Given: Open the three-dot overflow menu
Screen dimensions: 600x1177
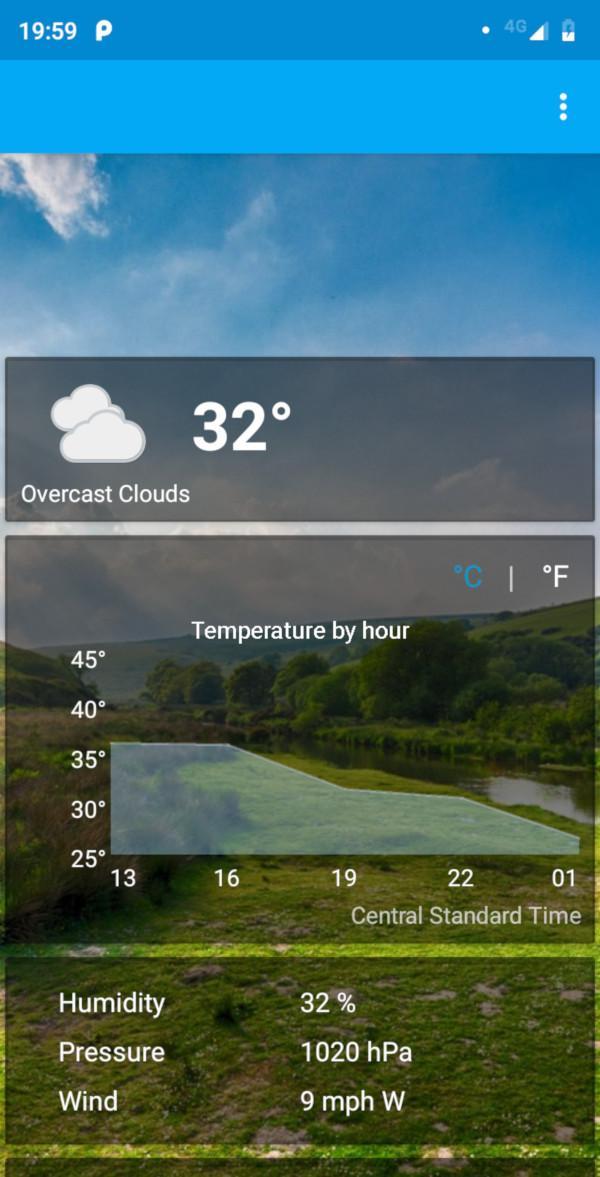Looking at the screenshot, I should click(564, 107).
